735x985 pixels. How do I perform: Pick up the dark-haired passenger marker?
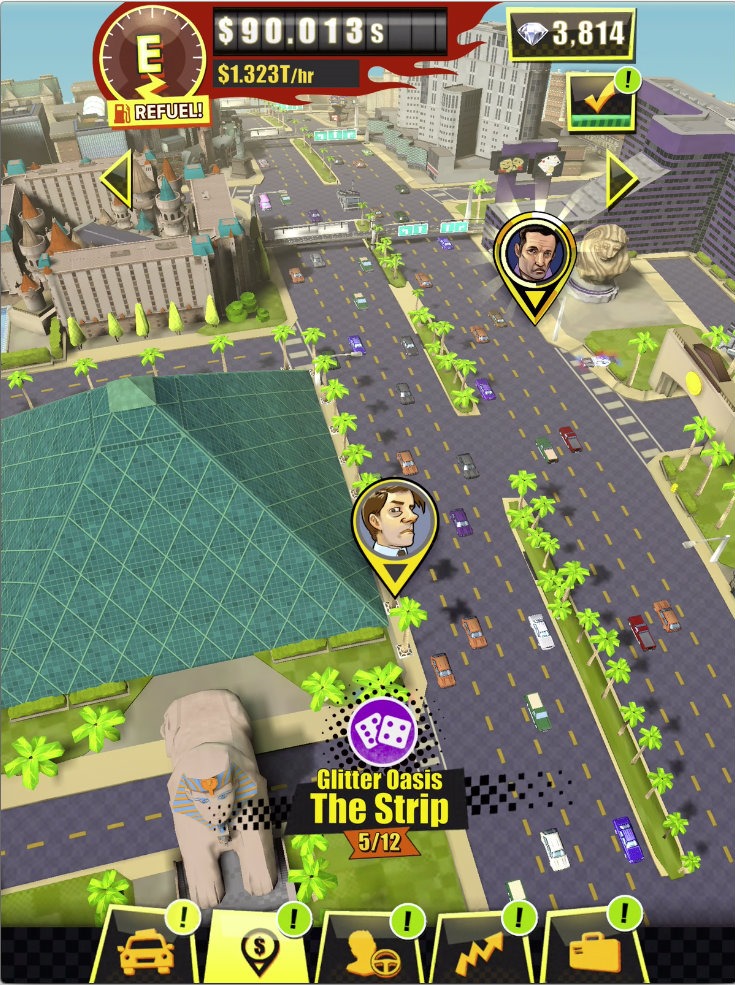(x=535, y=253)
